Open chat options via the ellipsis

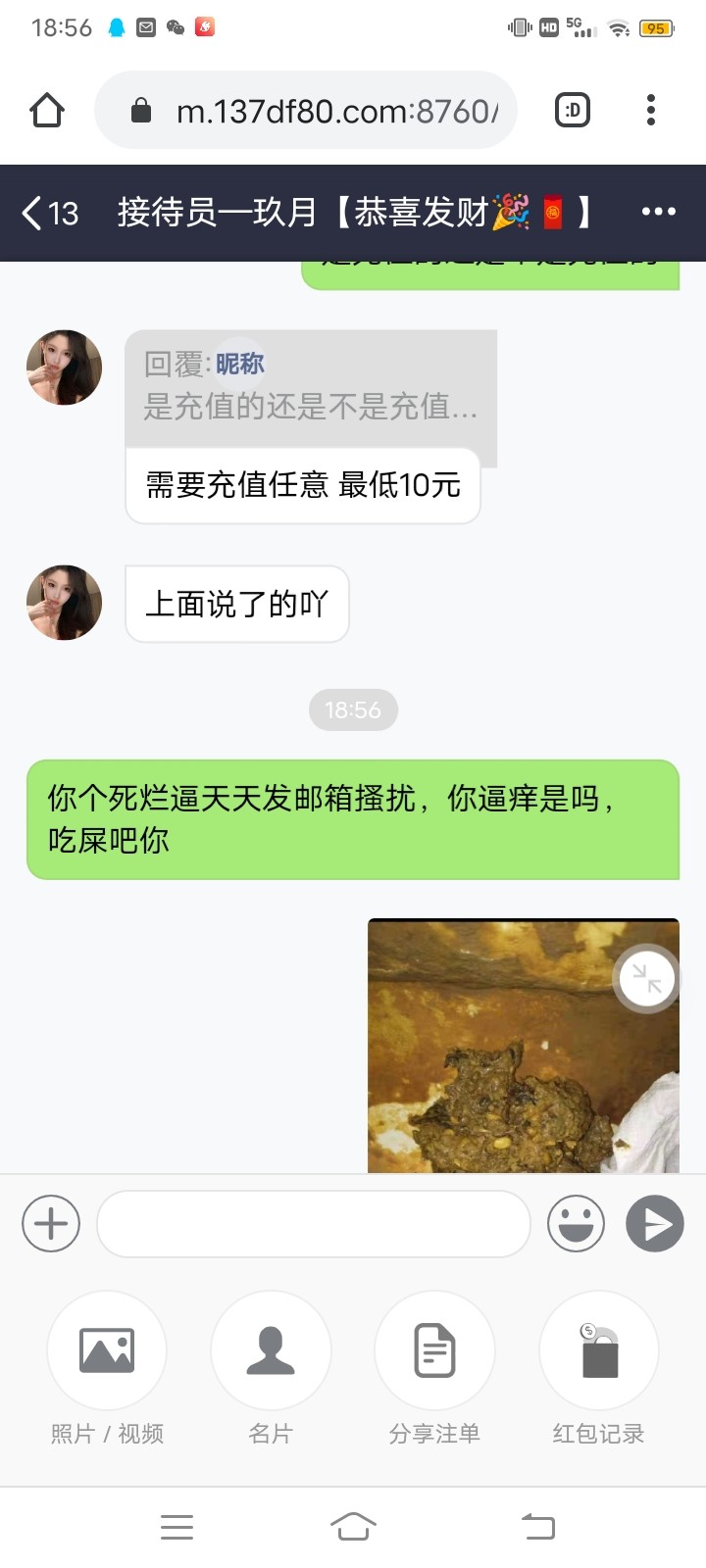658,211
